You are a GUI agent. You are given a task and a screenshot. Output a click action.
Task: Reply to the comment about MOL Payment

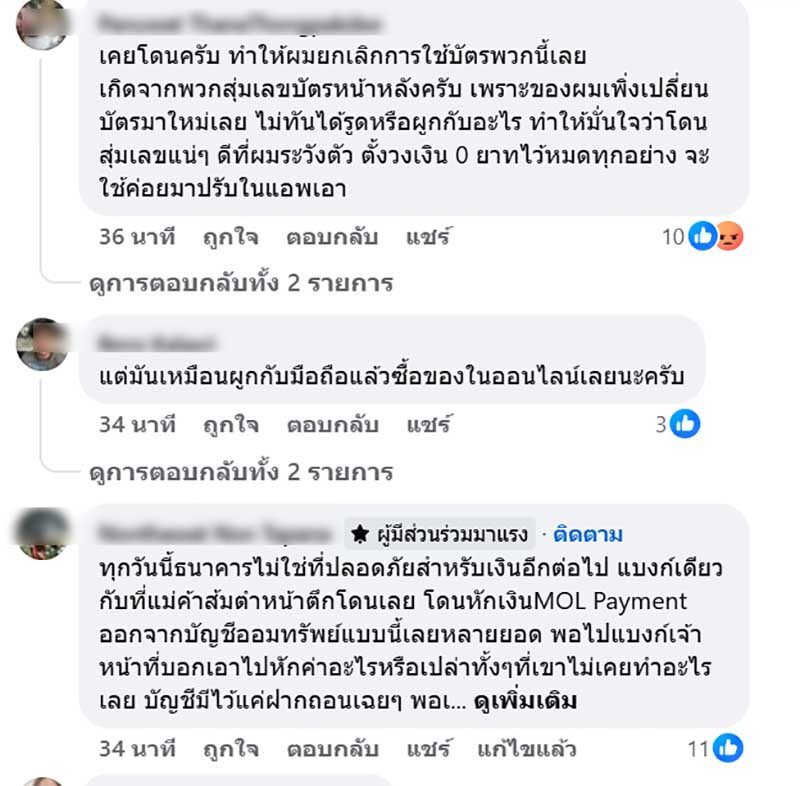tap(332, 747)
